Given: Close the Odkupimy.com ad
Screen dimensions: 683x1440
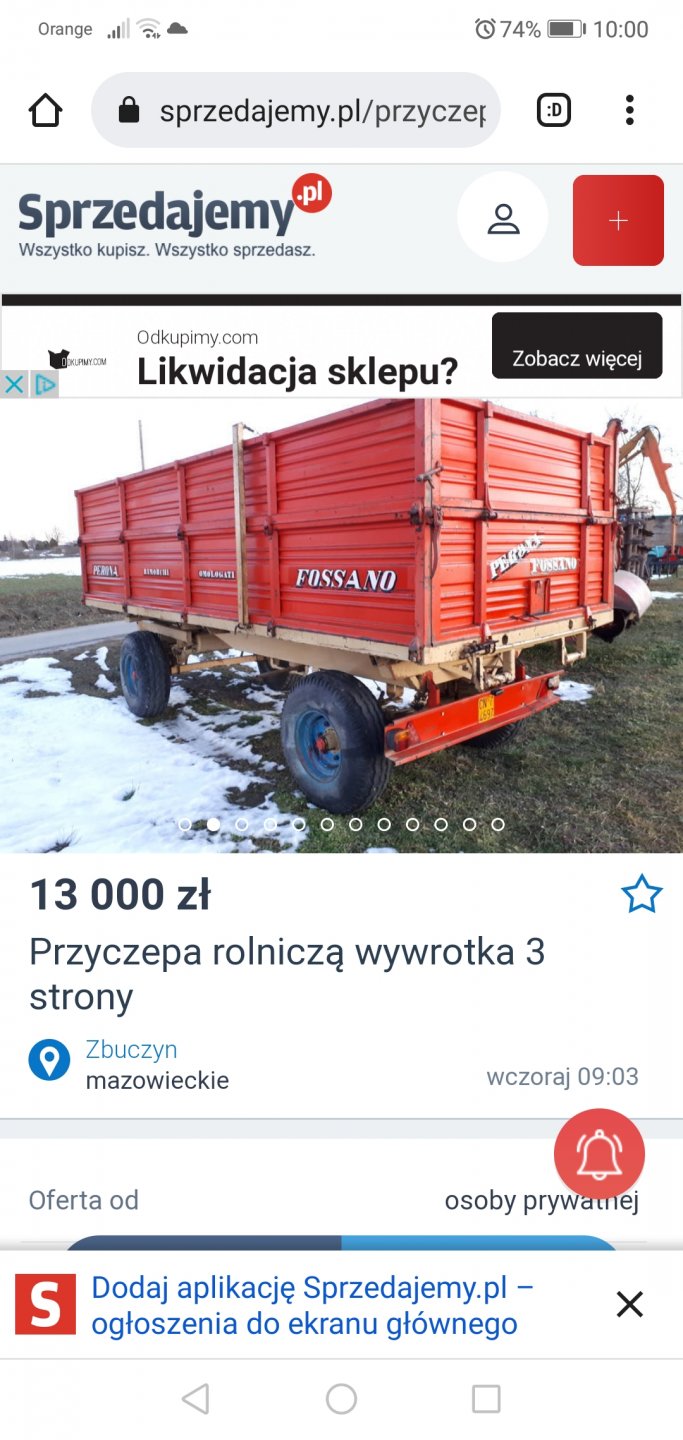Looking at the screenshot, I should (14, 384).
